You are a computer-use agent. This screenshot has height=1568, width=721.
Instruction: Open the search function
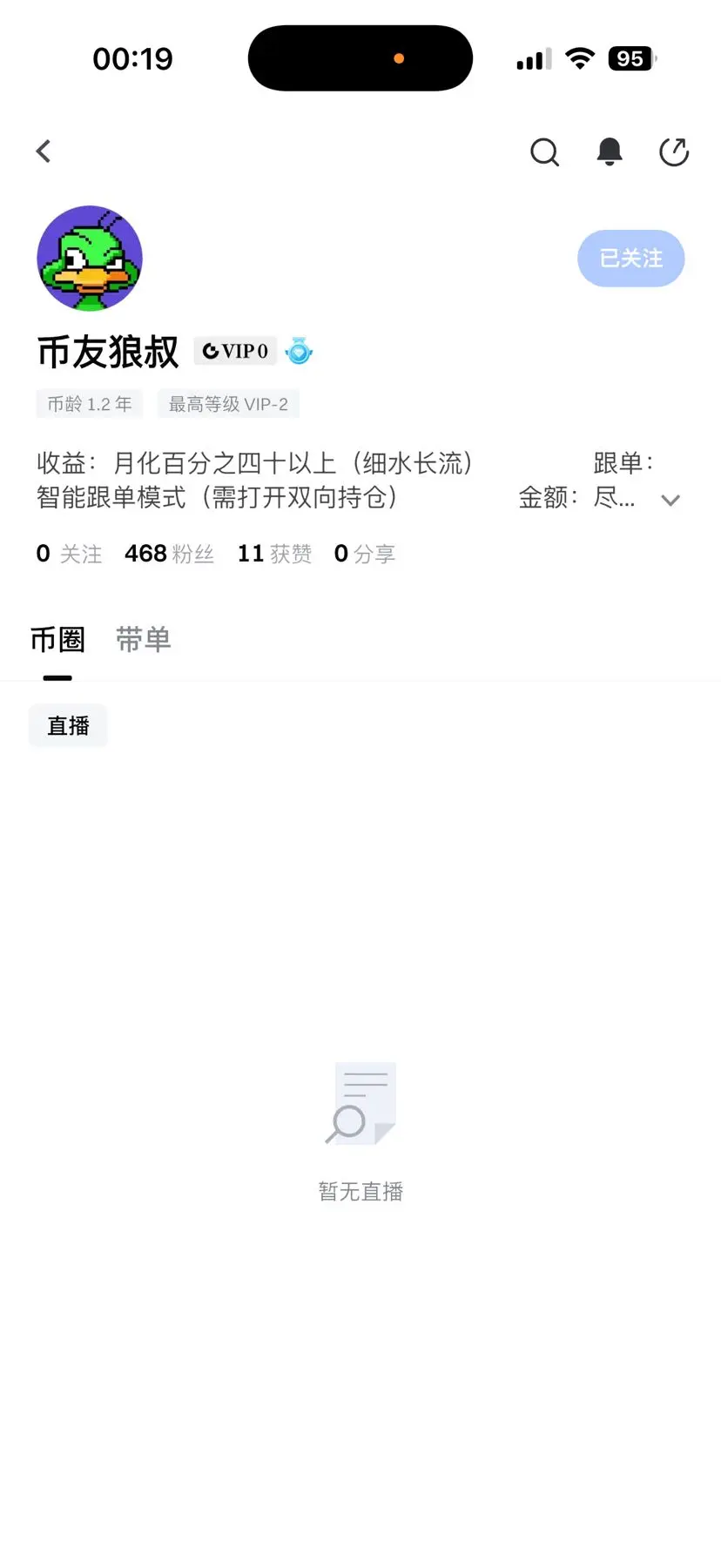(544, 151)
